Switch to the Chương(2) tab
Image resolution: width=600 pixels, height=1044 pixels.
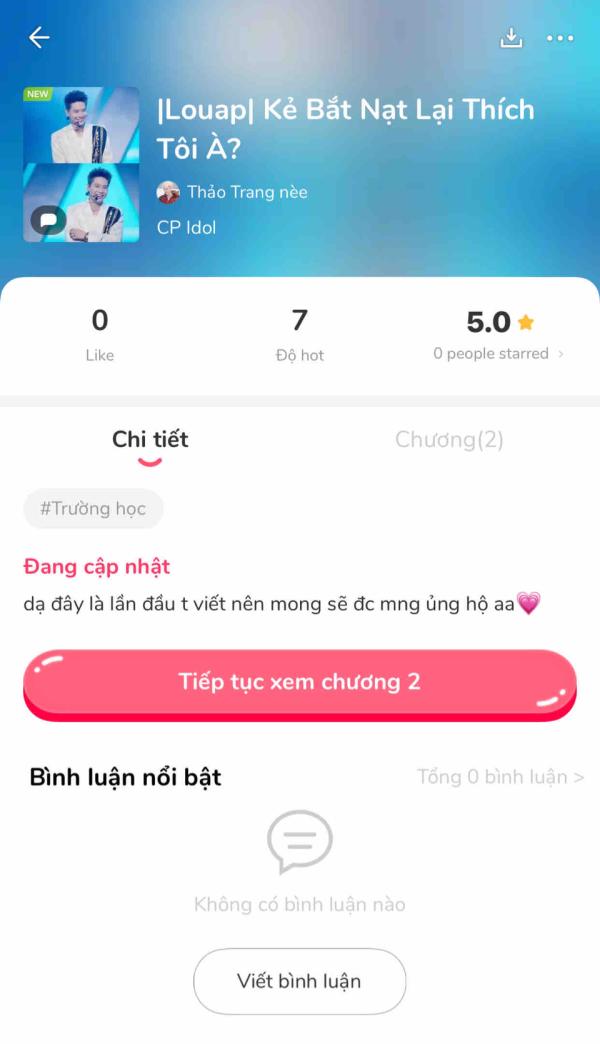click(449, 440)
